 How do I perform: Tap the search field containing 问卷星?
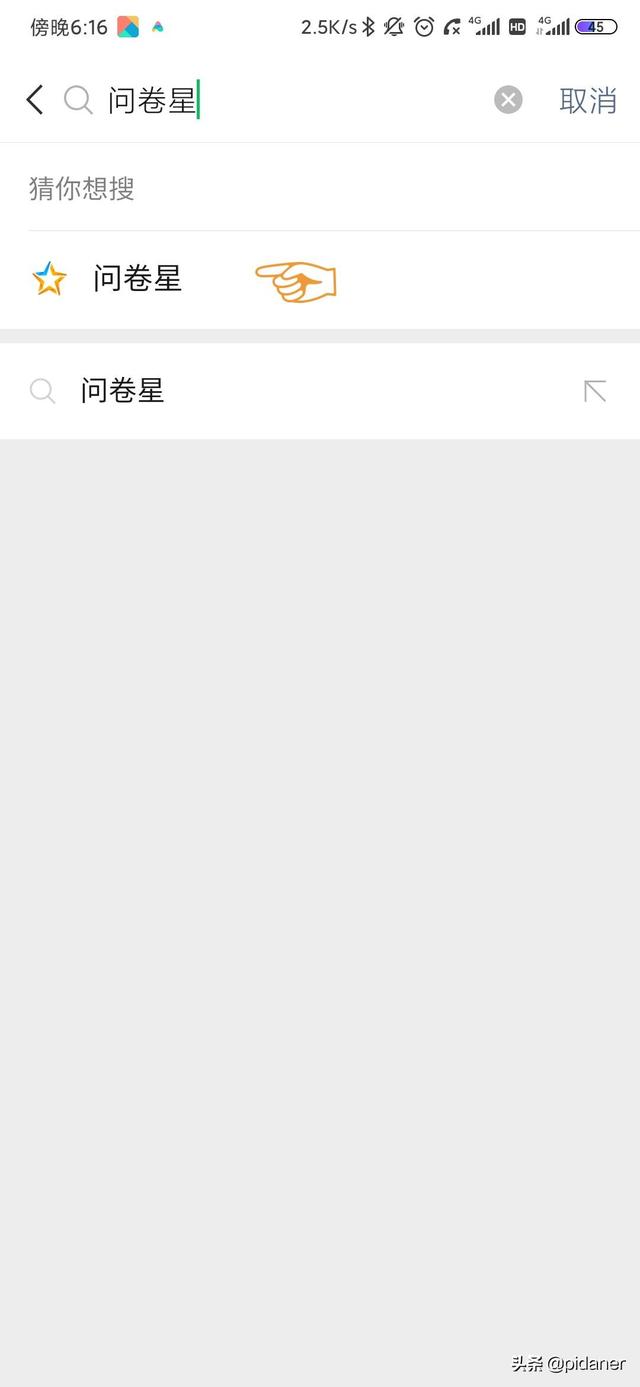[290, 100]
